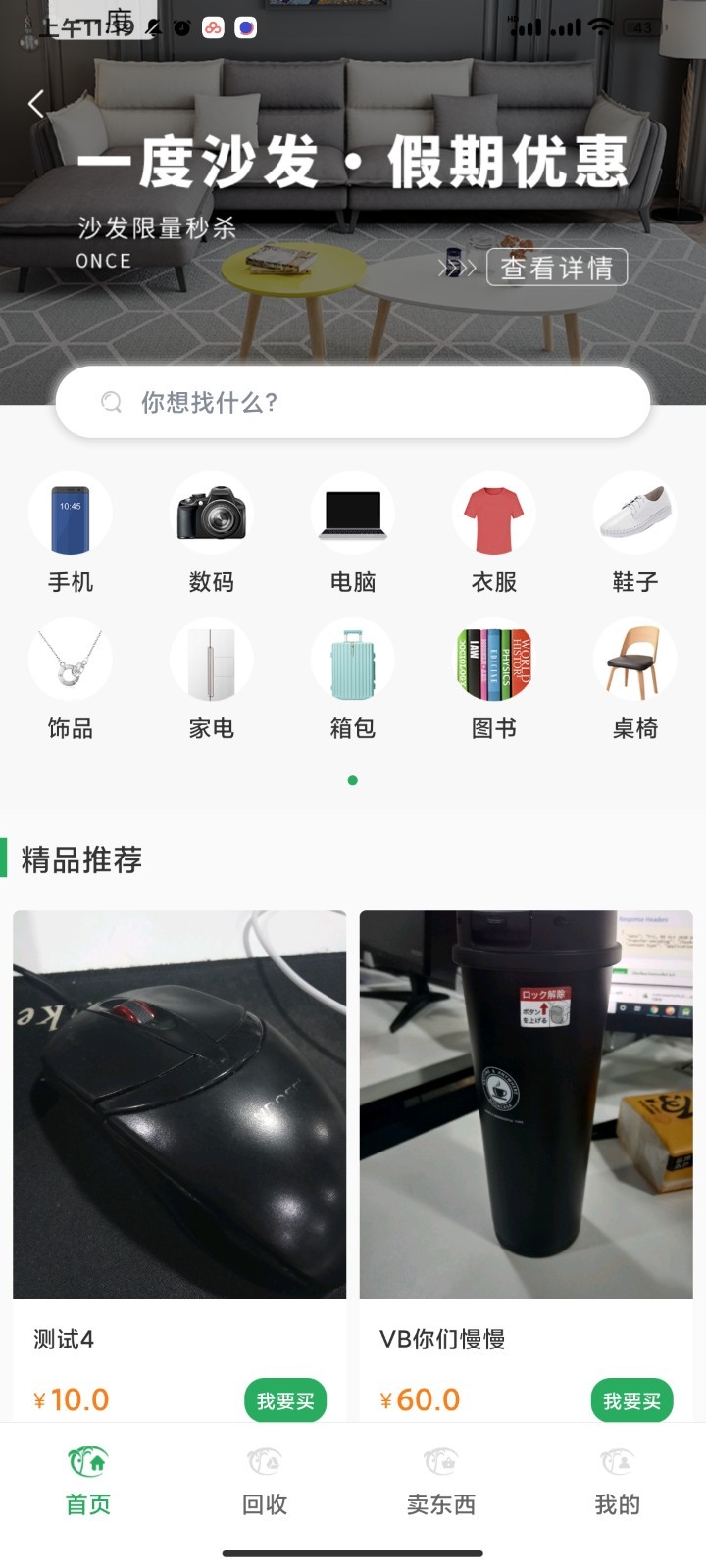Go back using the top-left arrow
Image resolution: width=706 pixels, height=1568 pixels.
click(37, 103)
